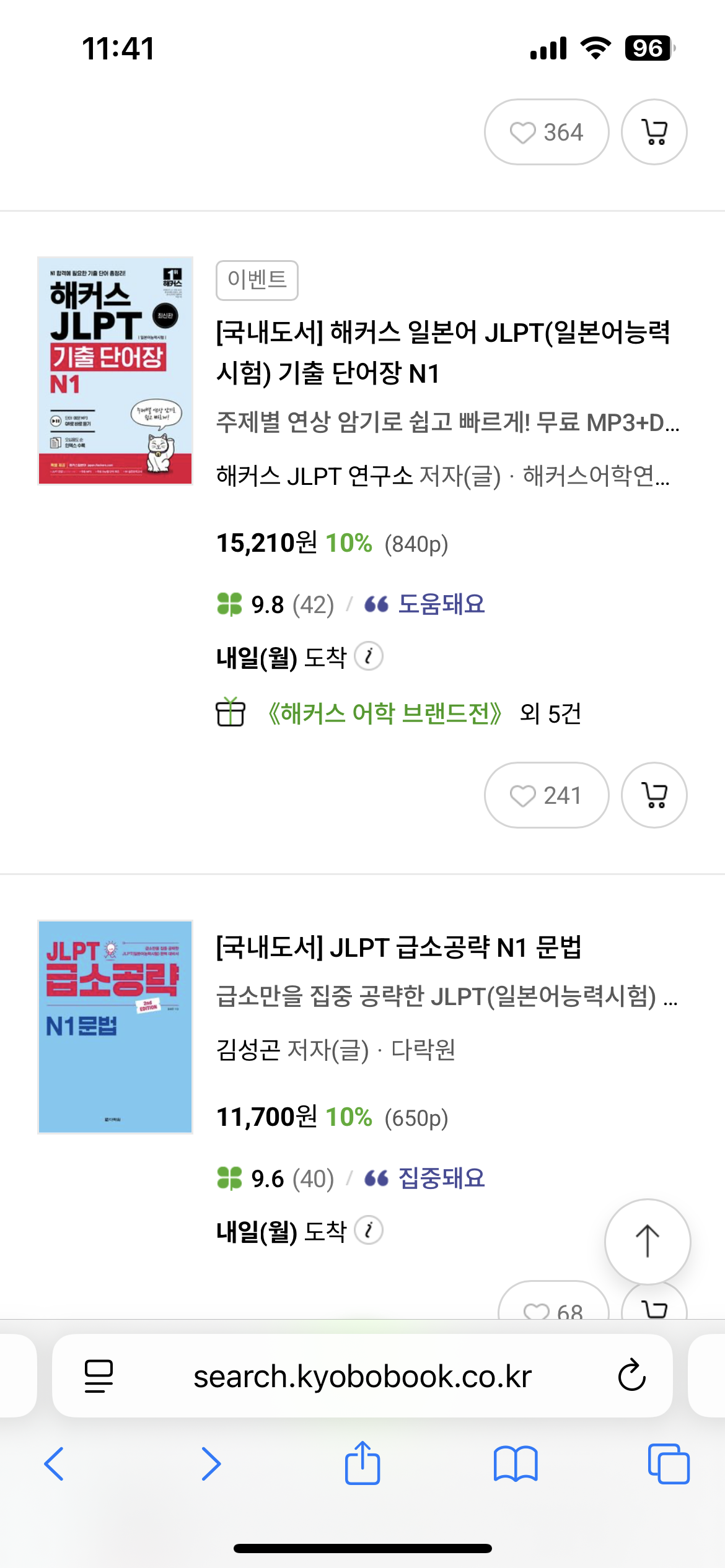The height and width of the screenshot is (1568, 725).
Task: Open the 해커스 JLPT 기출 단어장 N1 cover image
Action: click(115, 370)
